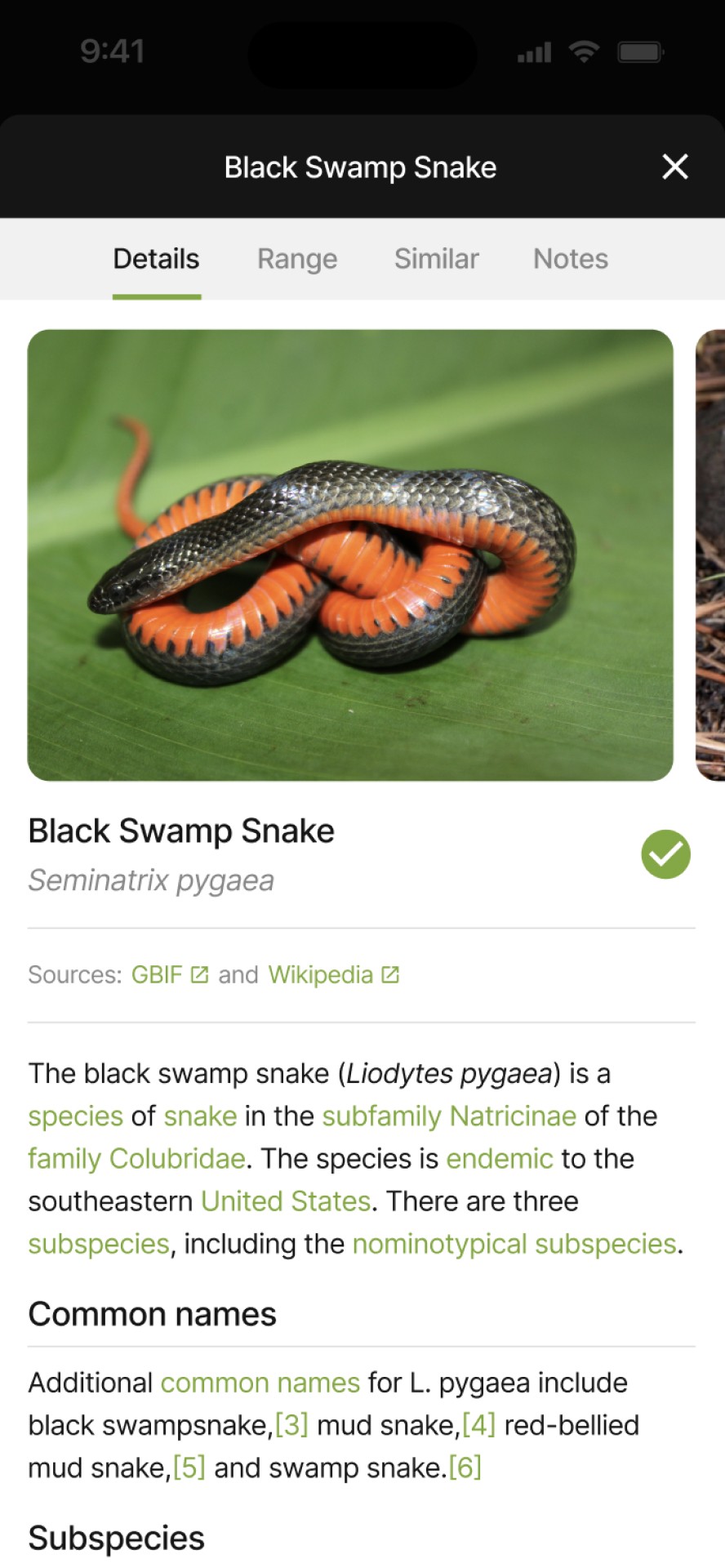Open the common names link
Screen dimensions: 725x1568
click(260, 1383)
